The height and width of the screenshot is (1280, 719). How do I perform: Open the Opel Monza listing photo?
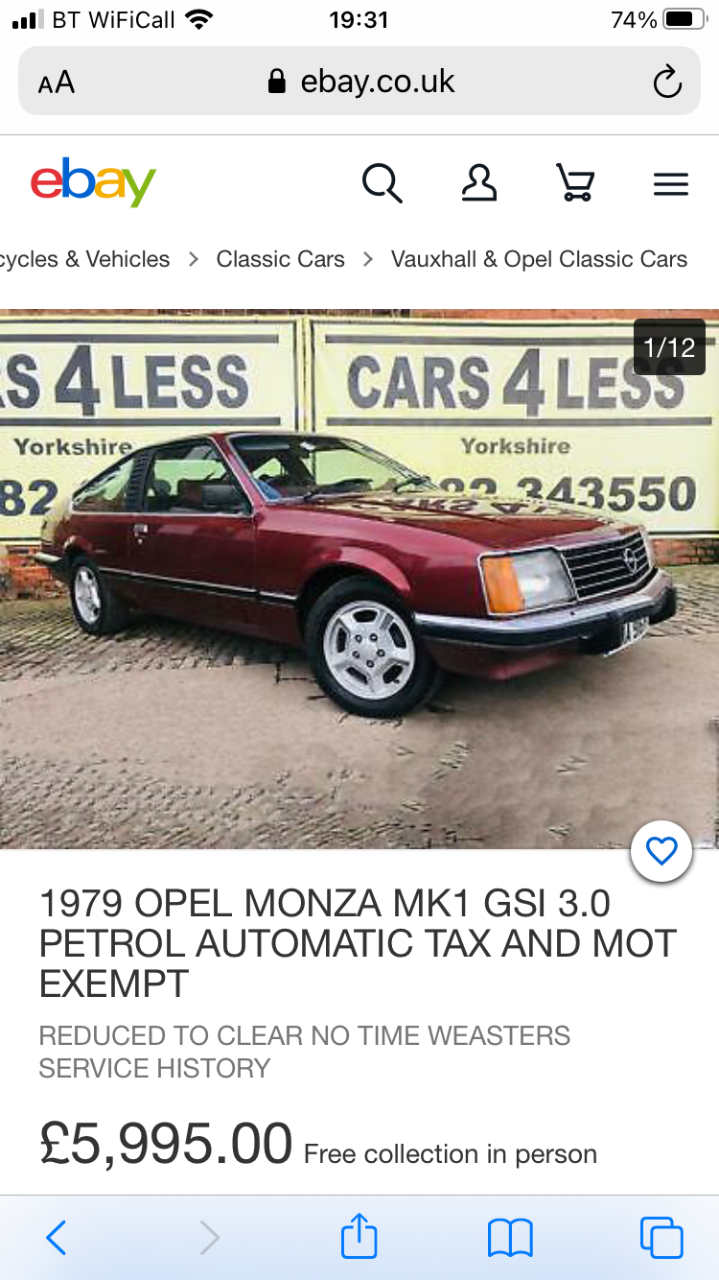point(359,579)
